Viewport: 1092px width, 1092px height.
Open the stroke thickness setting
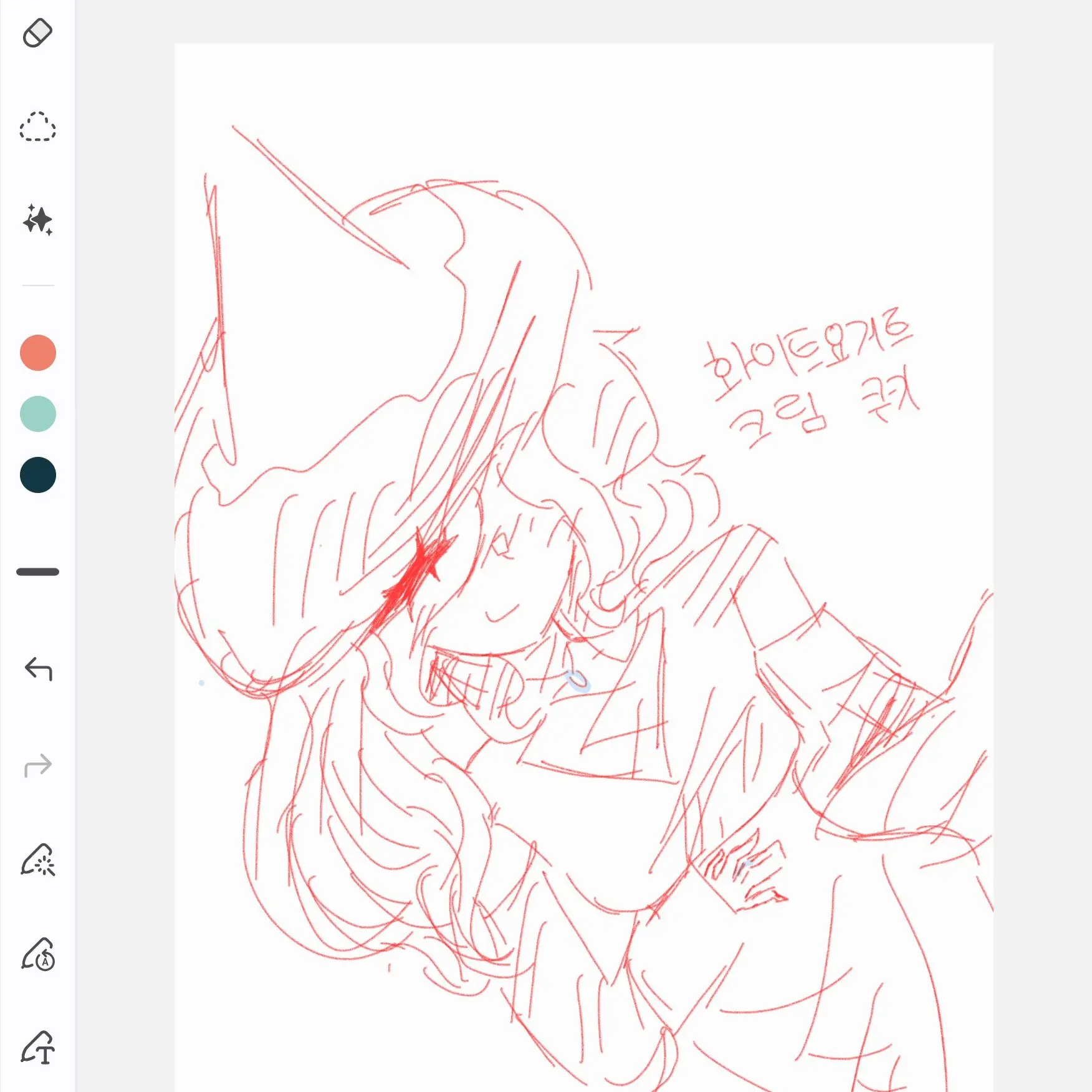coord(37,572)
